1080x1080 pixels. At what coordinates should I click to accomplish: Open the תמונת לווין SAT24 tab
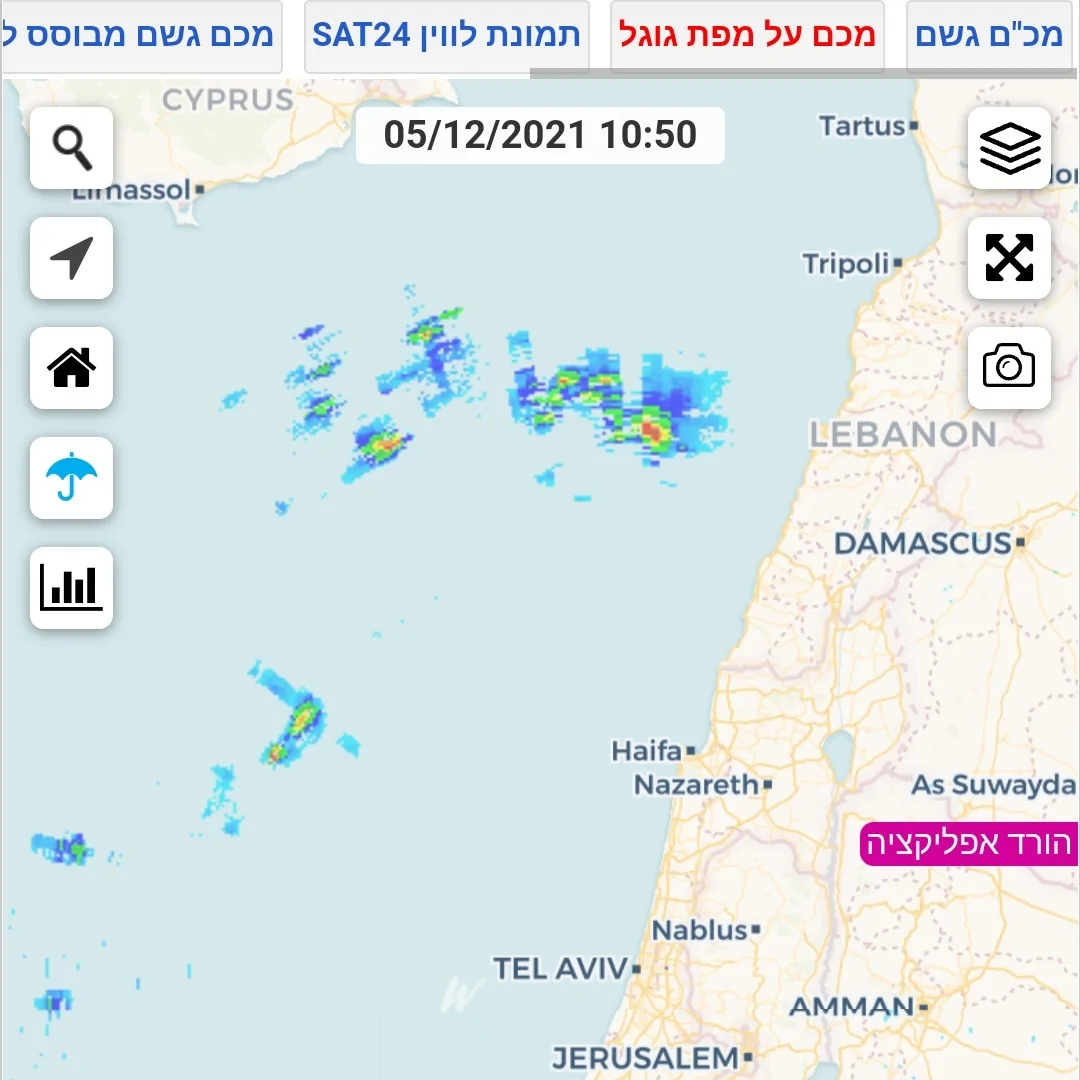pyautogui.click(x=446, y=36)
